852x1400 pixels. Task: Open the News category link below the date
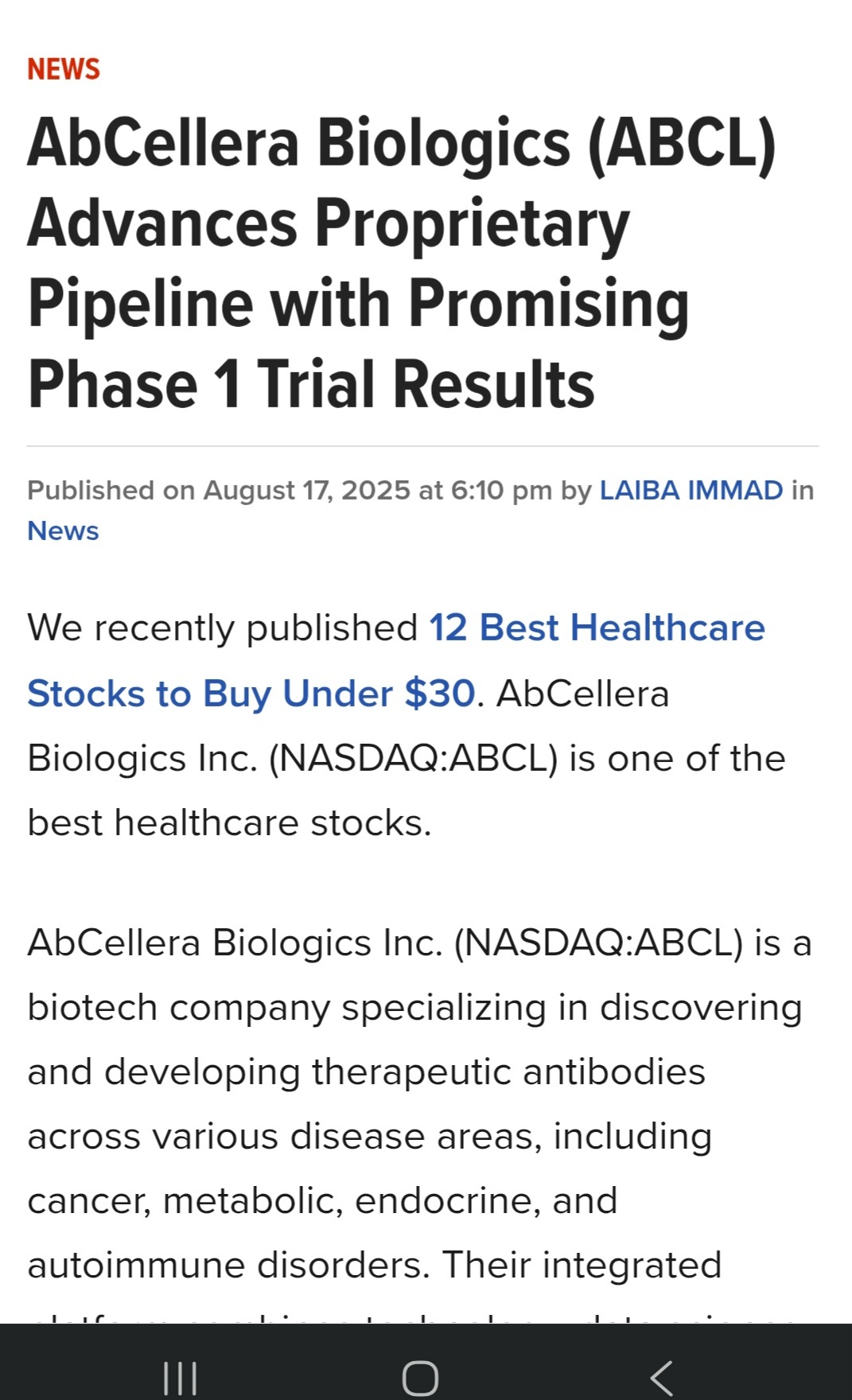[x=63, y=531]
